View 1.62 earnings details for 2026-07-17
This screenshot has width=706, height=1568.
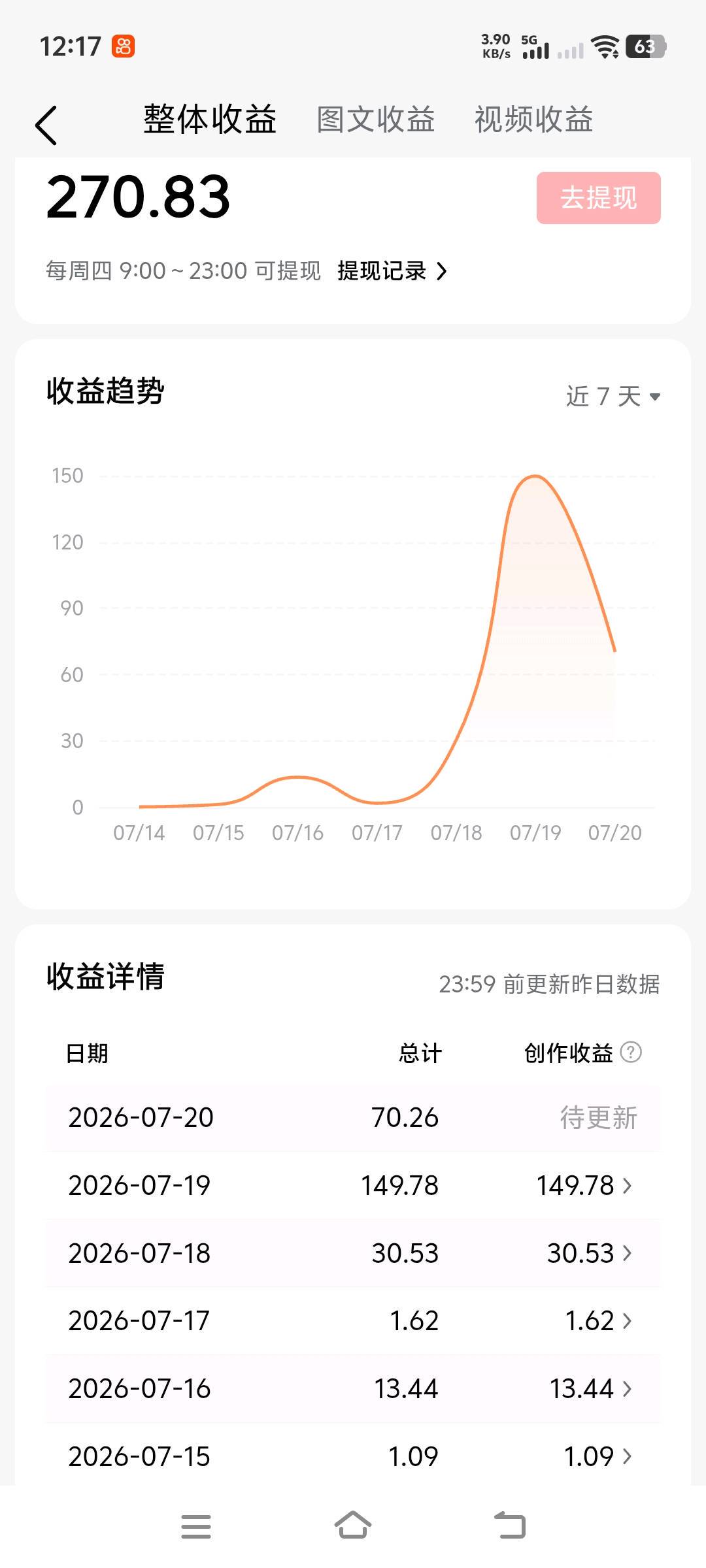(599, 1320)
